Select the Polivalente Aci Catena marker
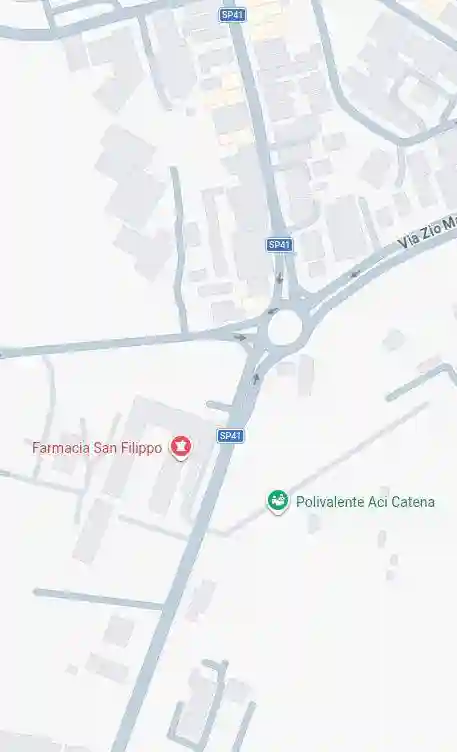The image size is (457, 752). pos(278,502)
